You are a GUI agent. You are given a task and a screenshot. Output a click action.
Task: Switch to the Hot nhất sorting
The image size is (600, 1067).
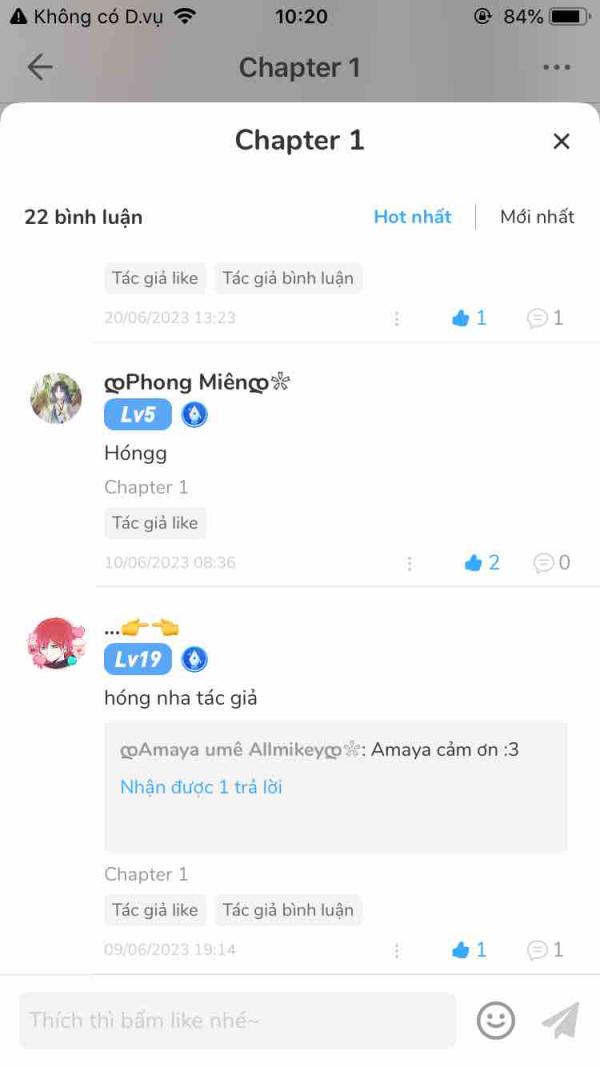tap(412, 216)
